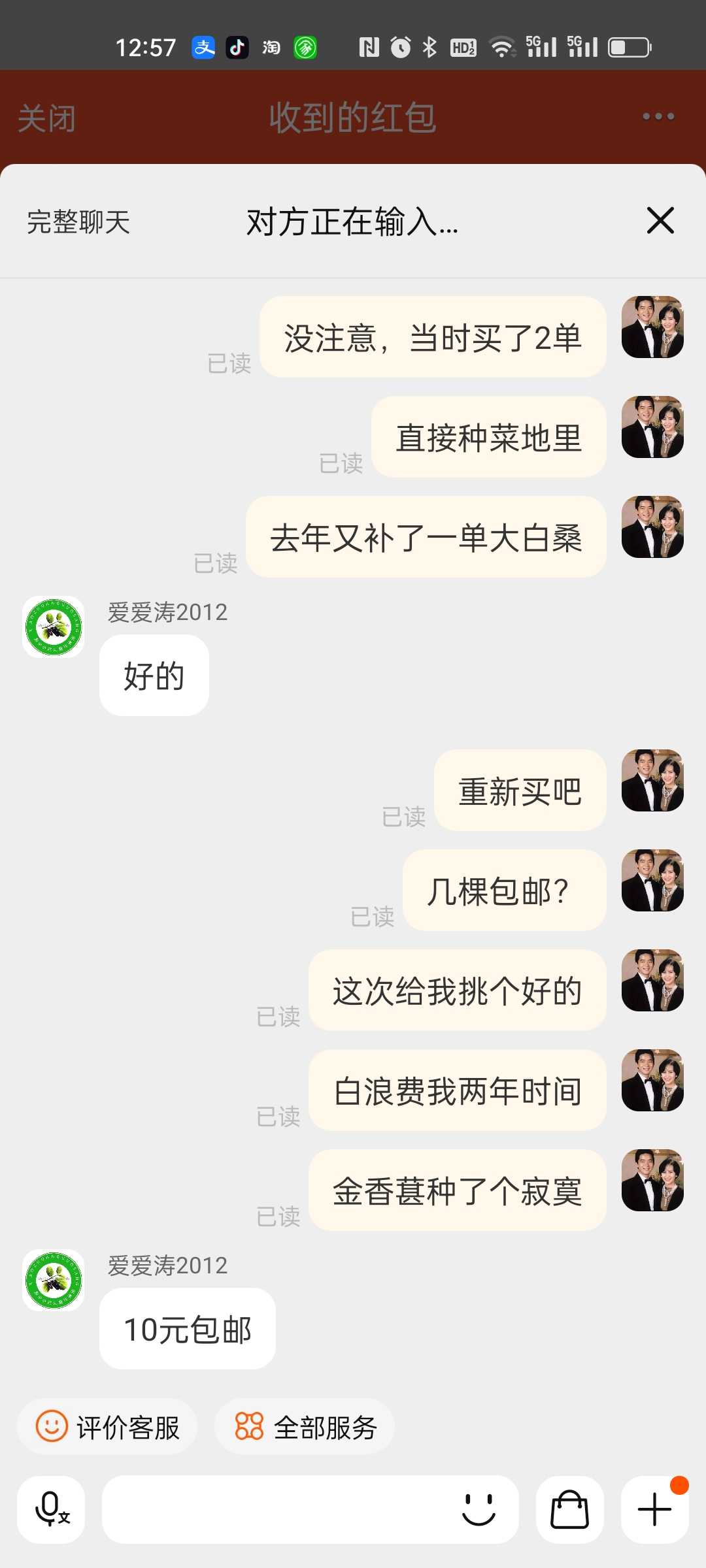Open the plus attachments menu
Viewport: 706px width, 1568px height.
pos(654,1510)
